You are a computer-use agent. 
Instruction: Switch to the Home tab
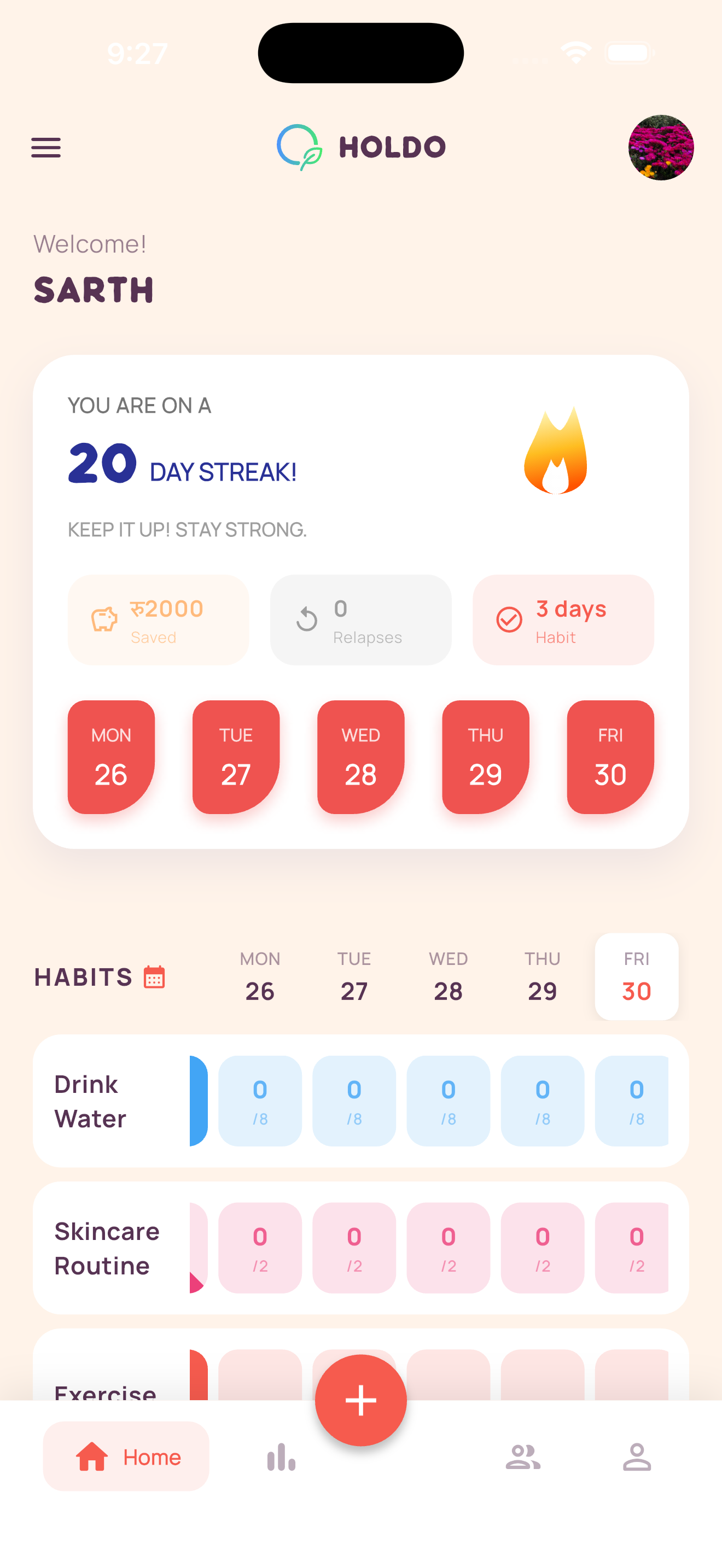tap(126, 1456)
